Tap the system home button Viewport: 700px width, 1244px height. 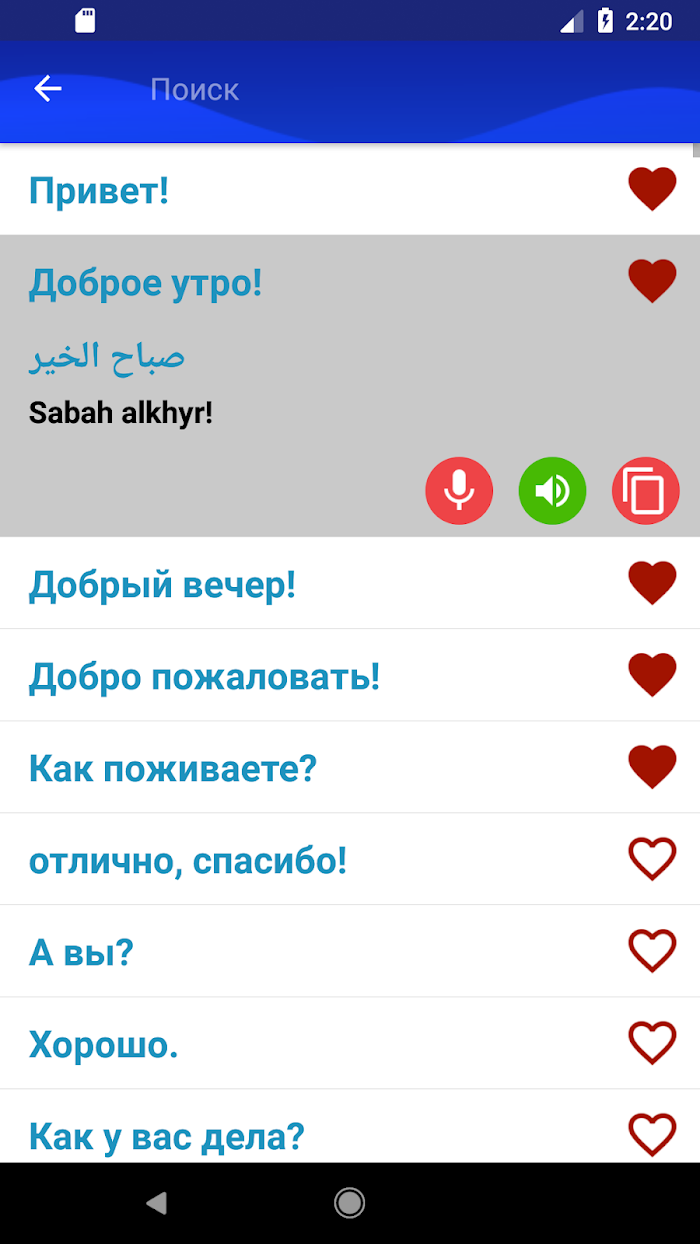tap(349, 1203)
